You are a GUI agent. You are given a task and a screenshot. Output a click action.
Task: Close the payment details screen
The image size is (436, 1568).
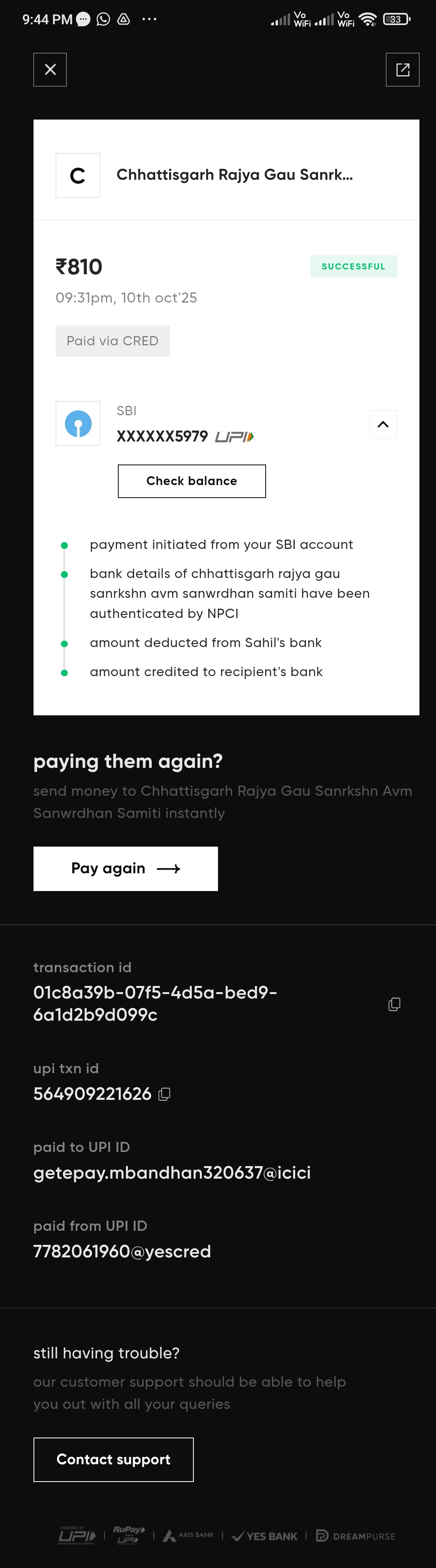tap(50, 70)
